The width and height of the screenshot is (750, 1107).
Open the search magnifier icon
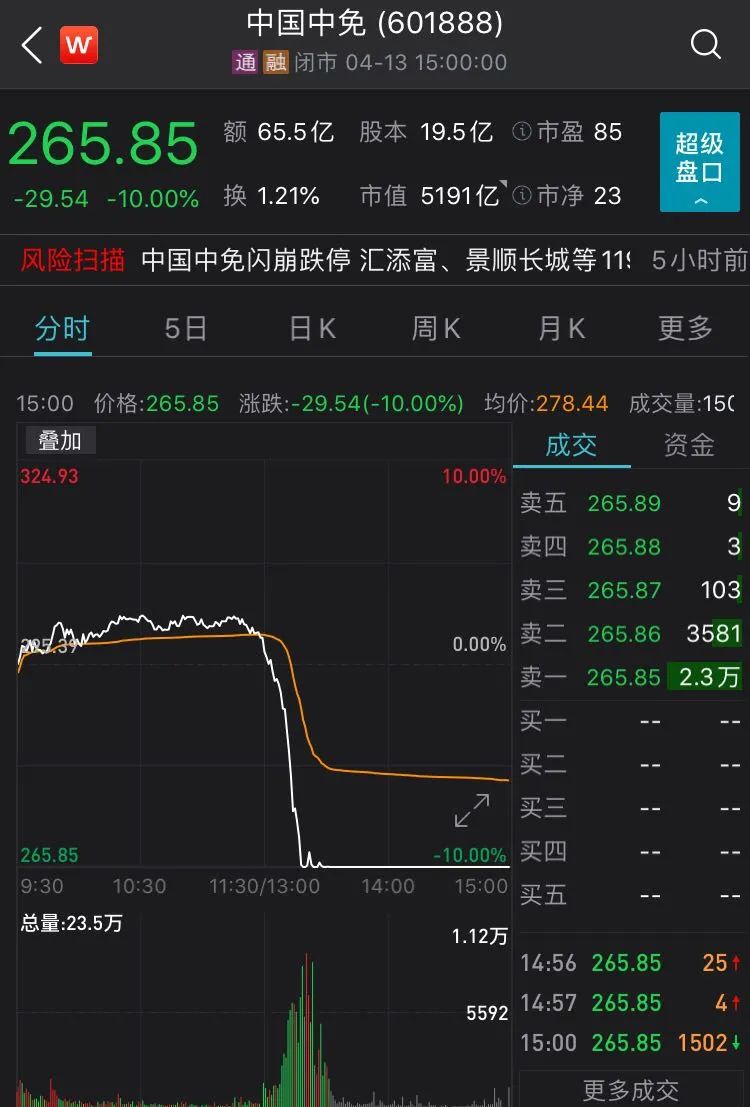pos(707,44)
